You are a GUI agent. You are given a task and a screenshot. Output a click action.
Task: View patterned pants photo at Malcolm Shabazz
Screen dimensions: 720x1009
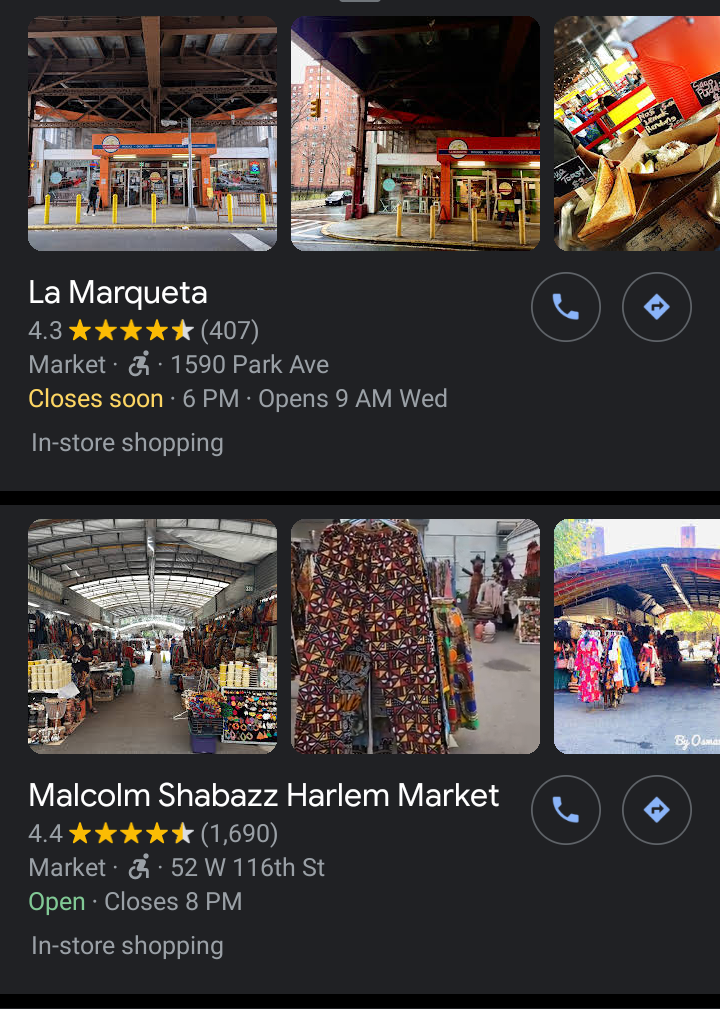[x=415, y=636]
